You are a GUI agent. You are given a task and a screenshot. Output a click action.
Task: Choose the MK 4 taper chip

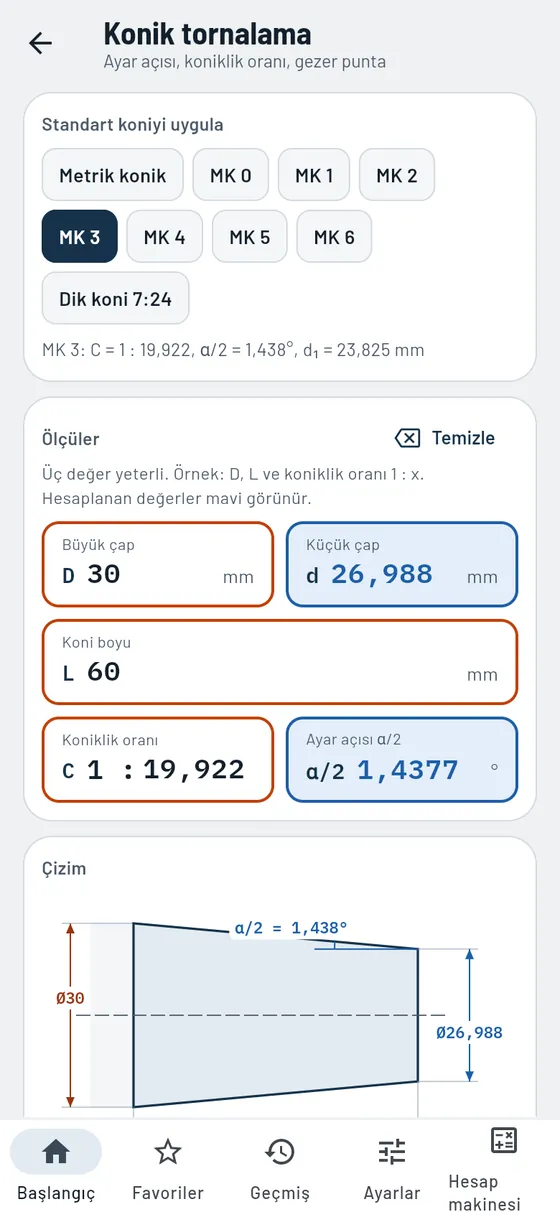[x=165, y=236]
